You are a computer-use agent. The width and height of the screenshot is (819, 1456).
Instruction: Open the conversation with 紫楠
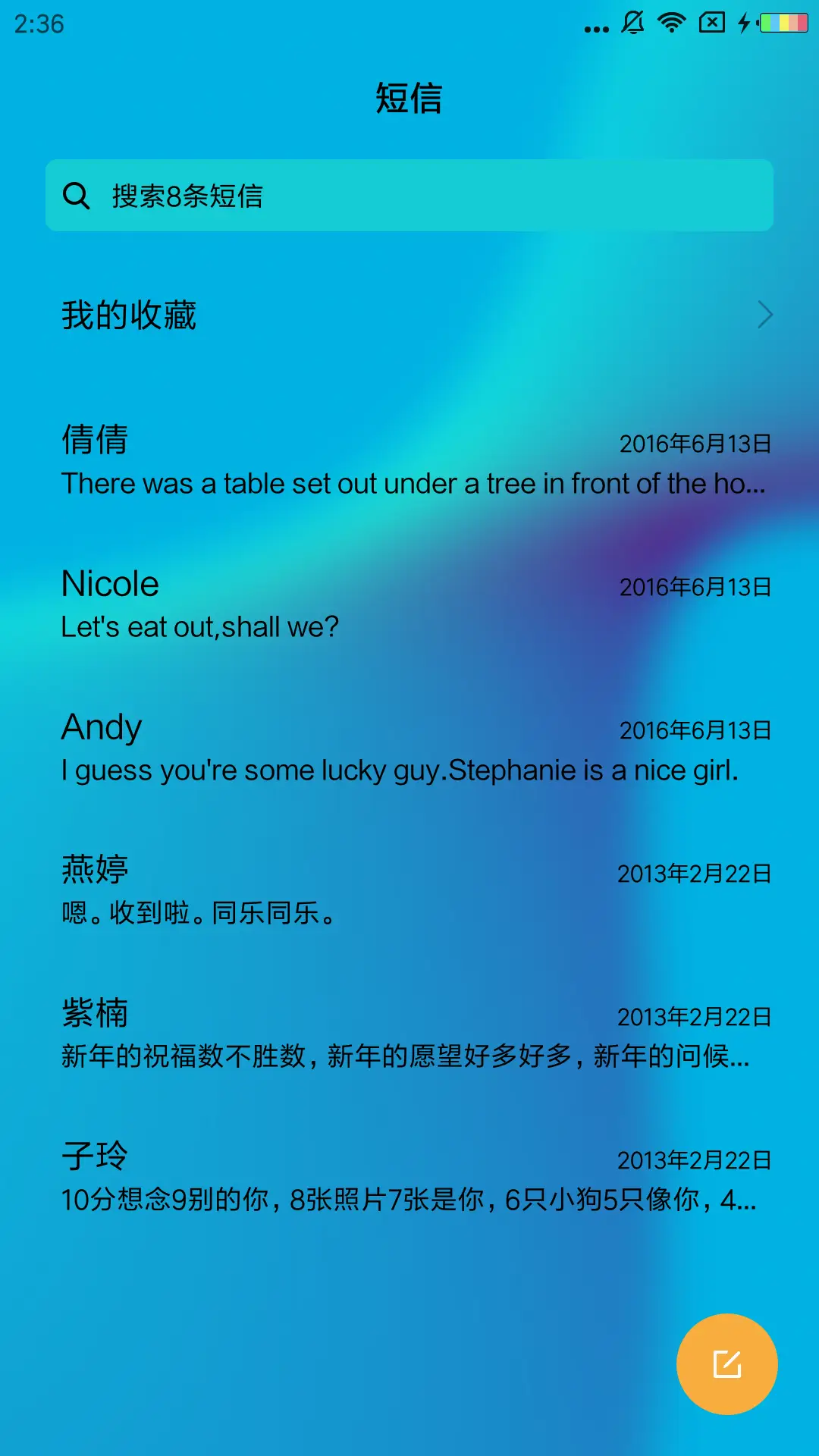click(x=409, y=1034)
